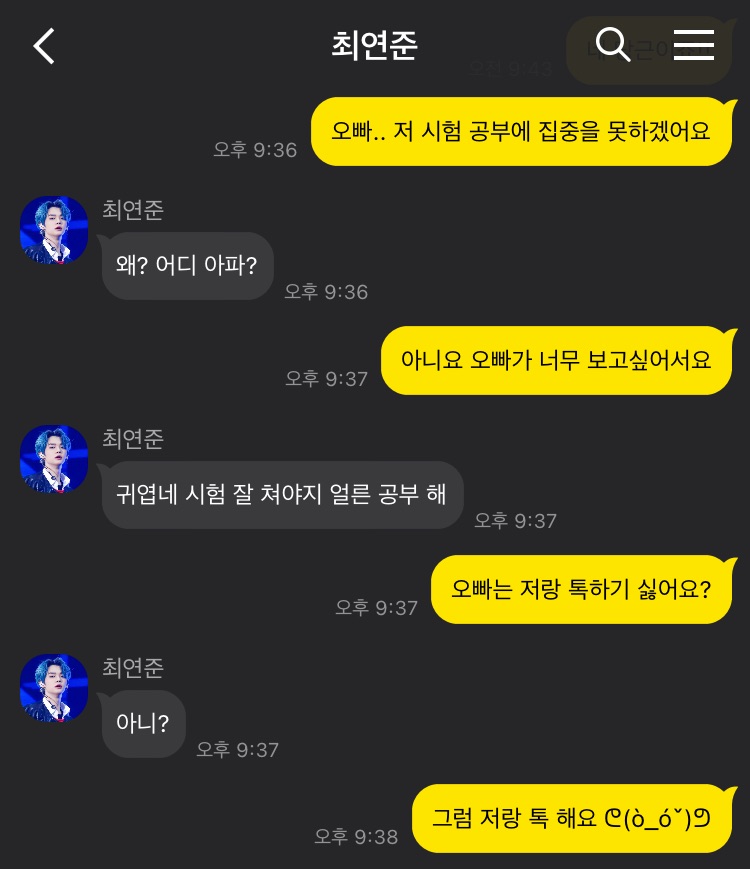View 최연준's avatar next to "귀엽네 시험 잘 쳐야지"
The width and height of the screenshot is (750, 869).
pyautogui.click(x=54, y=459)
